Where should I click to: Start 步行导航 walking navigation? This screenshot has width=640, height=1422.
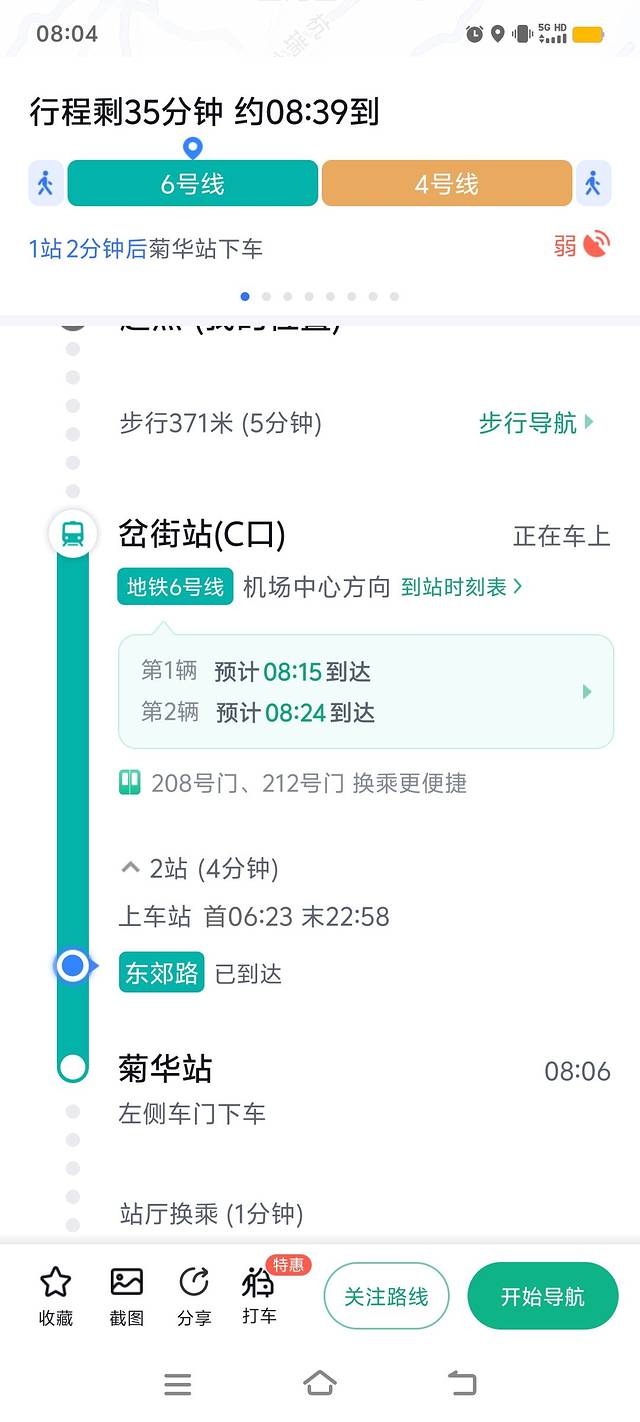(536, 423)
